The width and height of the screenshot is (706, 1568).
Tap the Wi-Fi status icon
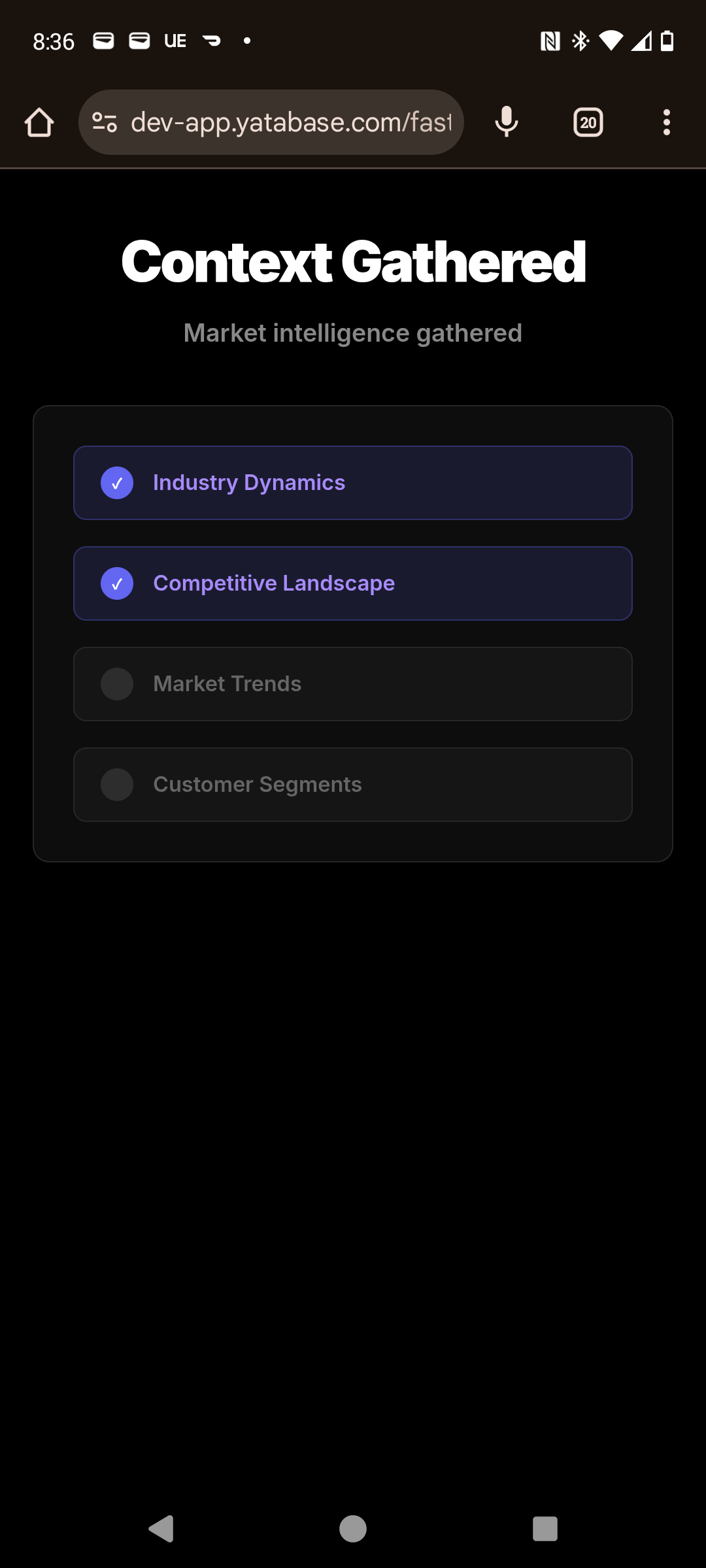(x=612, y=41)
